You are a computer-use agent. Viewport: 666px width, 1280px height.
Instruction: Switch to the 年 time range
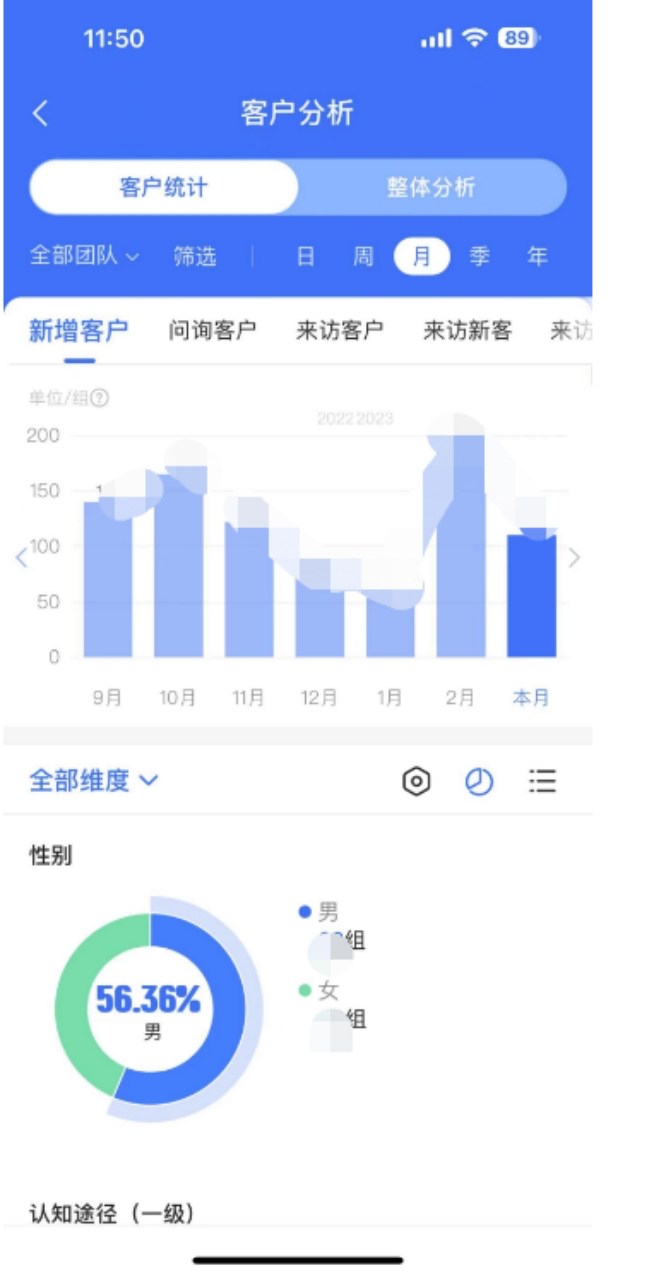point(538,256)
